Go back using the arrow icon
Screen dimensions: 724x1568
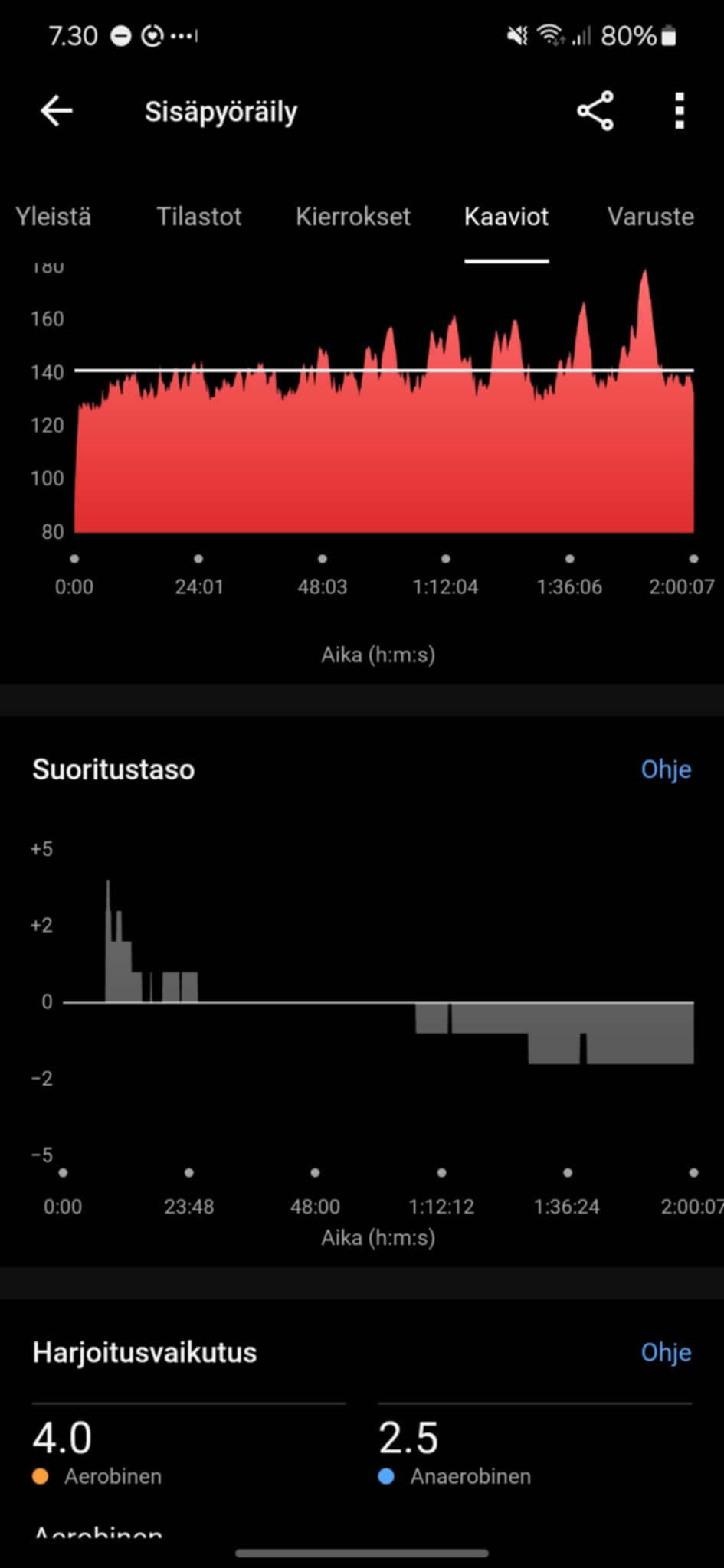[56, 111]
